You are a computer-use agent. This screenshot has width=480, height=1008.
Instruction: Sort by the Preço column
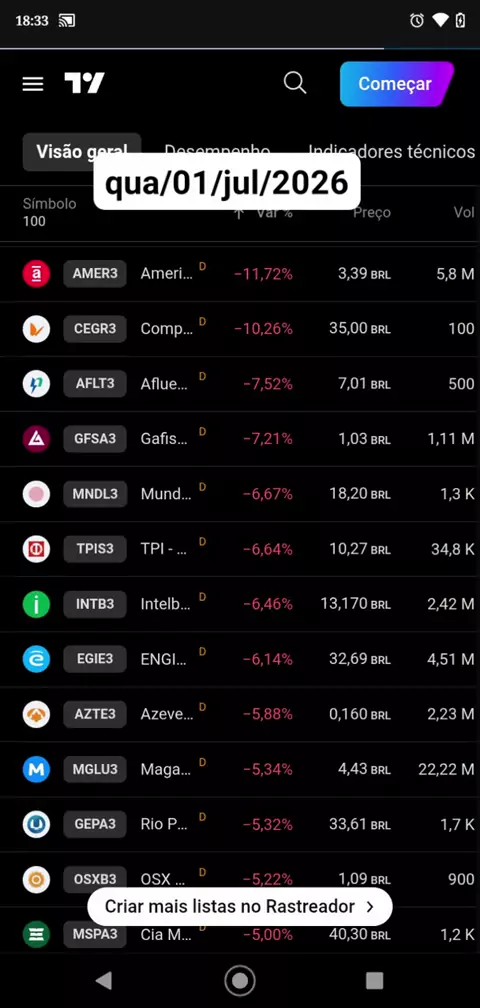coord(371,213)
